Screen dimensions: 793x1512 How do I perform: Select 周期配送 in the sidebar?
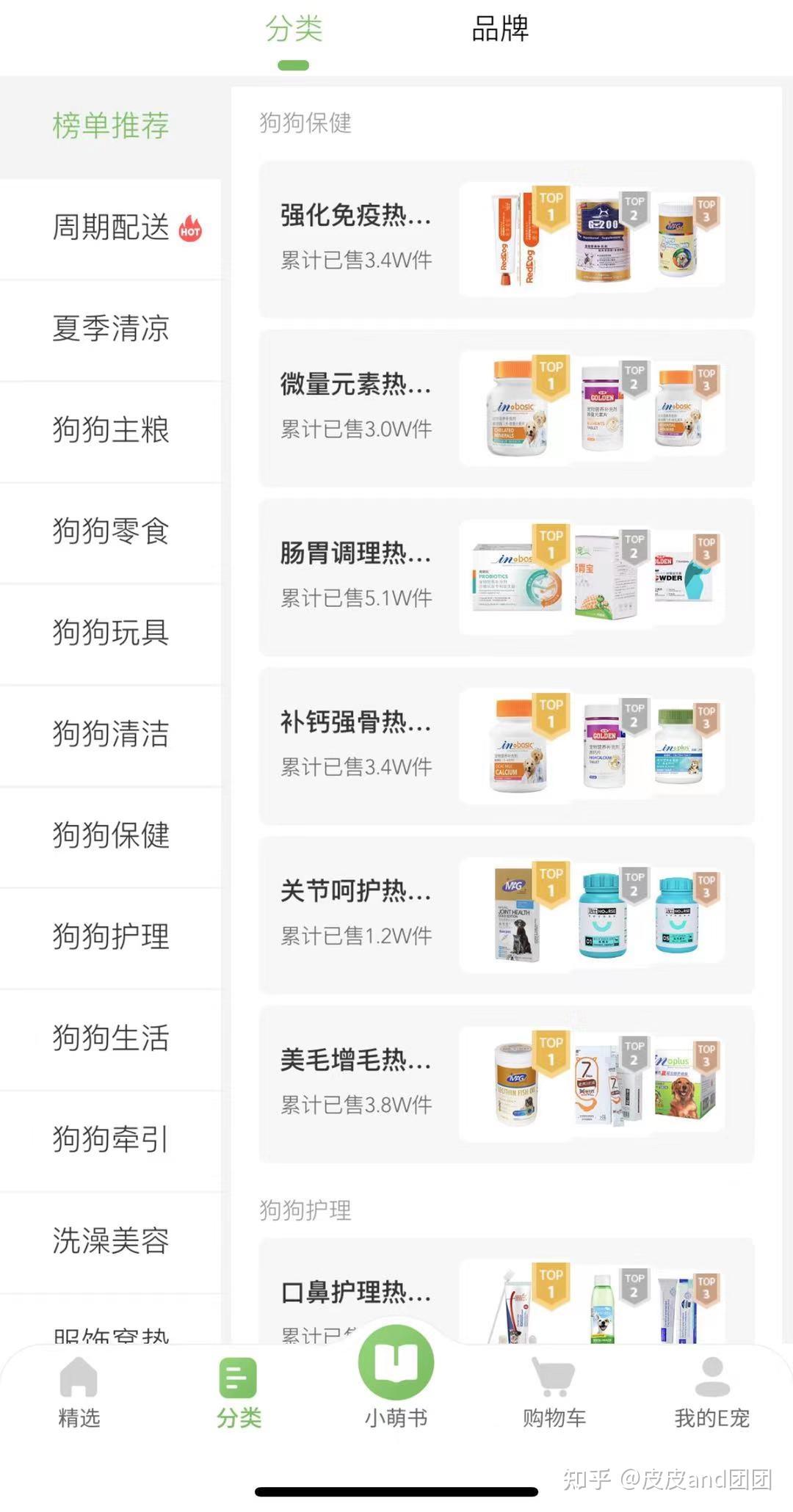pyautogui.click(x=110, y=228)
